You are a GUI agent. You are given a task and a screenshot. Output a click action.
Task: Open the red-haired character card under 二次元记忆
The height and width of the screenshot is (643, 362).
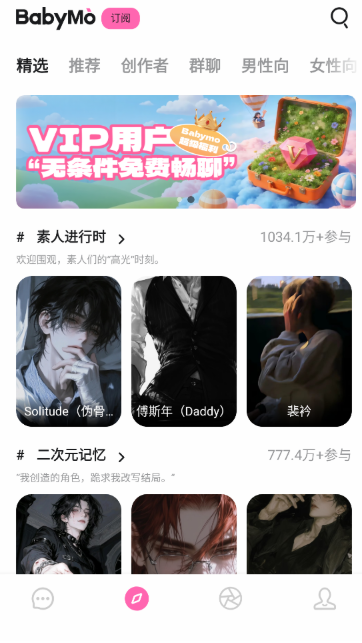[184, 534]
